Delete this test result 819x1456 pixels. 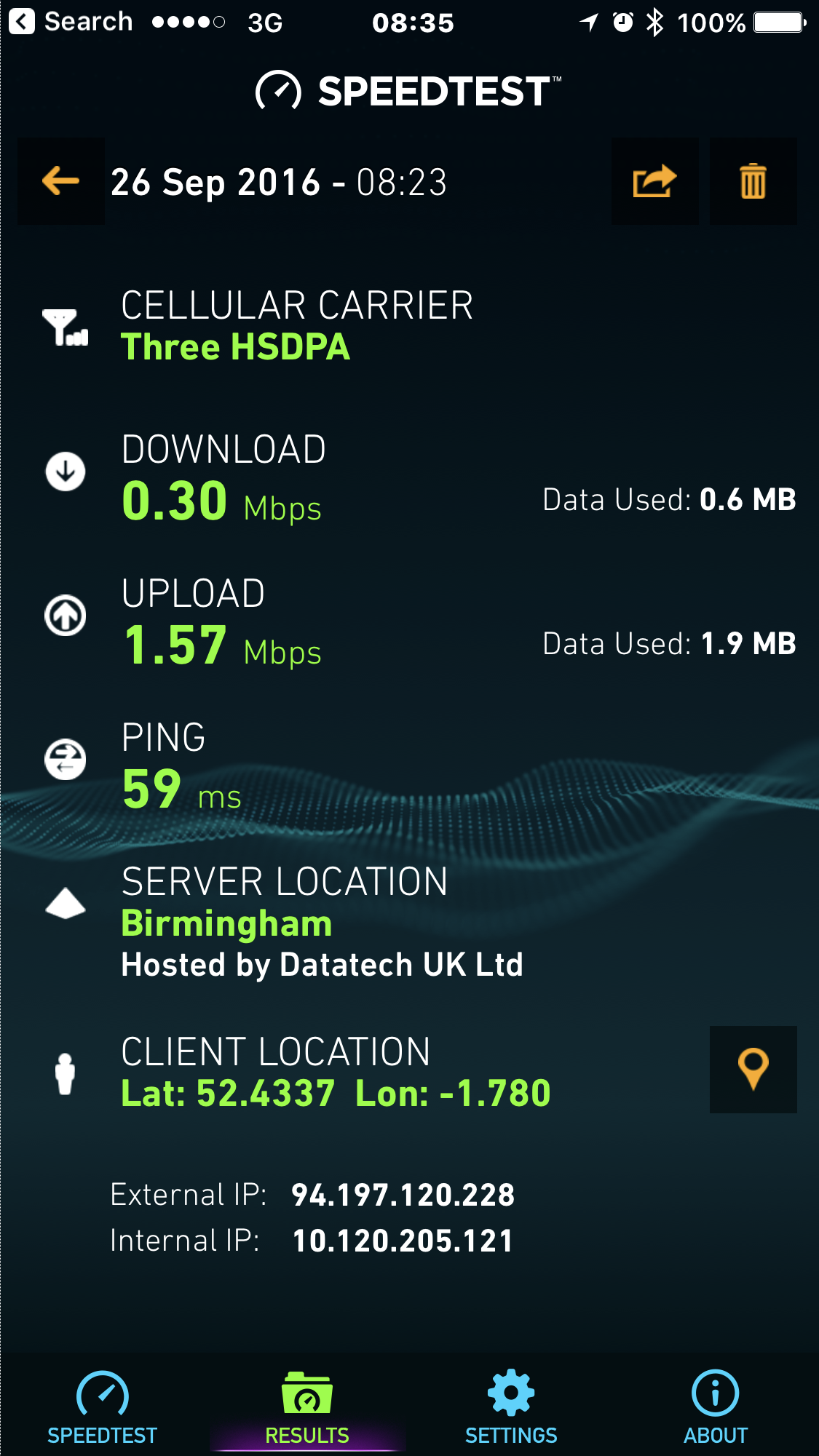pos(753,181)
